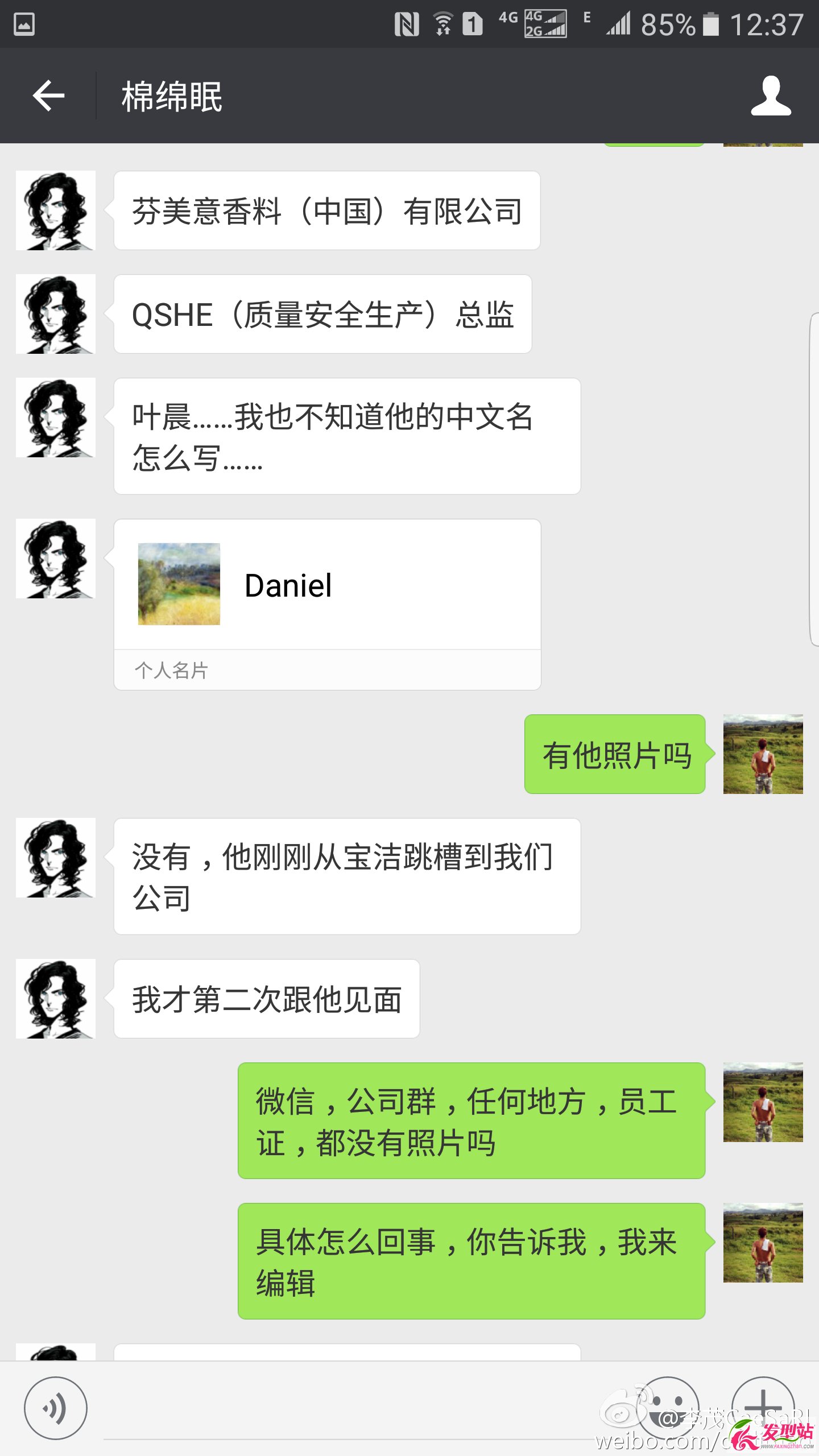Open Daniel's contact card
819x1456 pixels.
[327, 604]
